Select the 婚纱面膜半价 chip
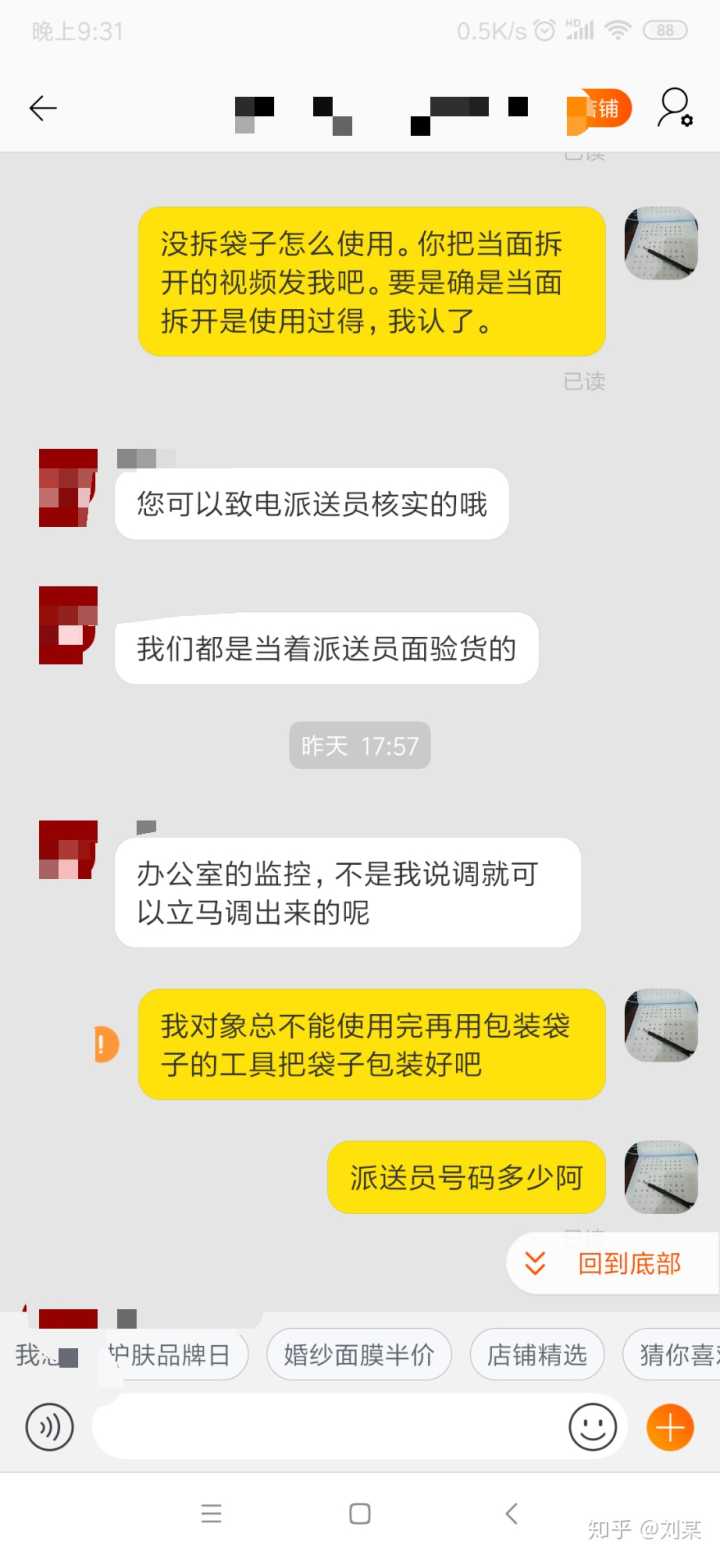 coord(359,1355)
